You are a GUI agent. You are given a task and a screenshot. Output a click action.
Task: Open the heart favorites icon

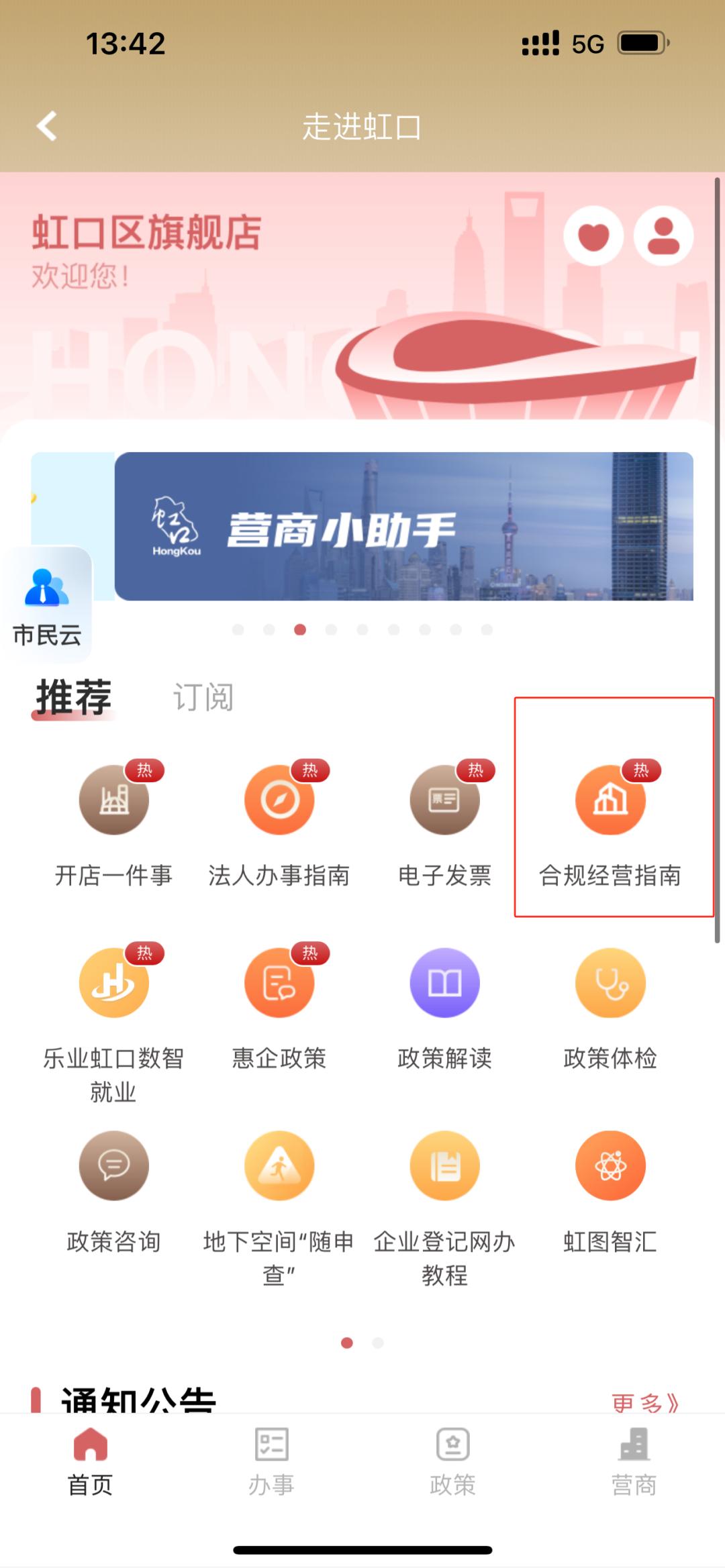click(x=593, y=236)
